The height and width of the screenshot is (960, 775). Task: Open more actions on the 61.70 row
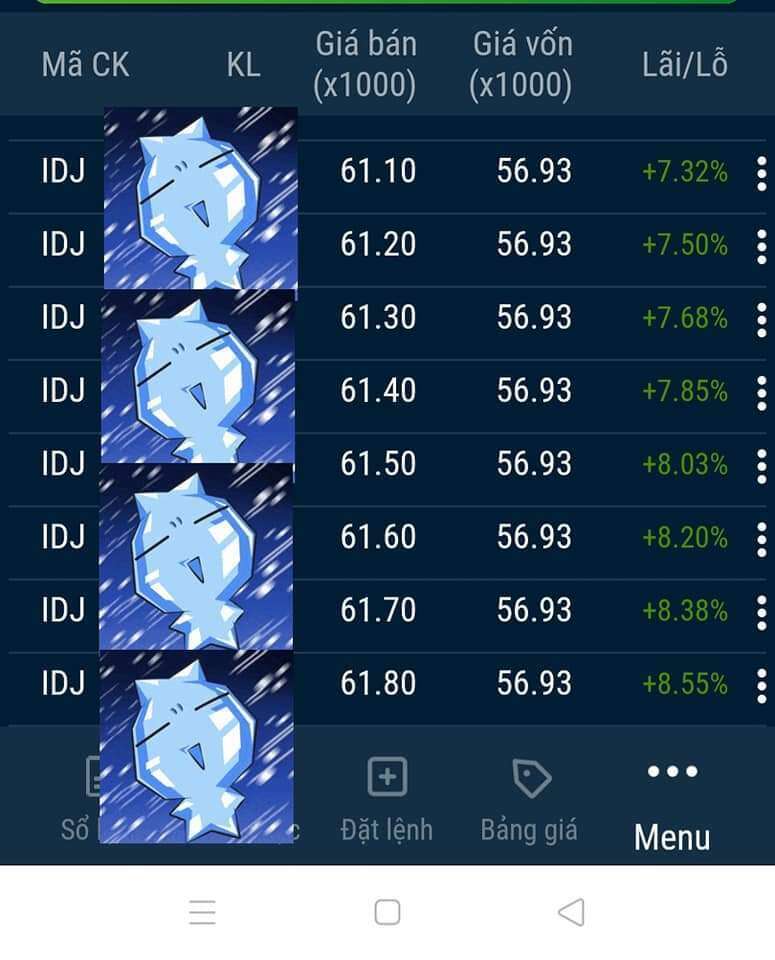pyautogui.click(x=761, y=611)
